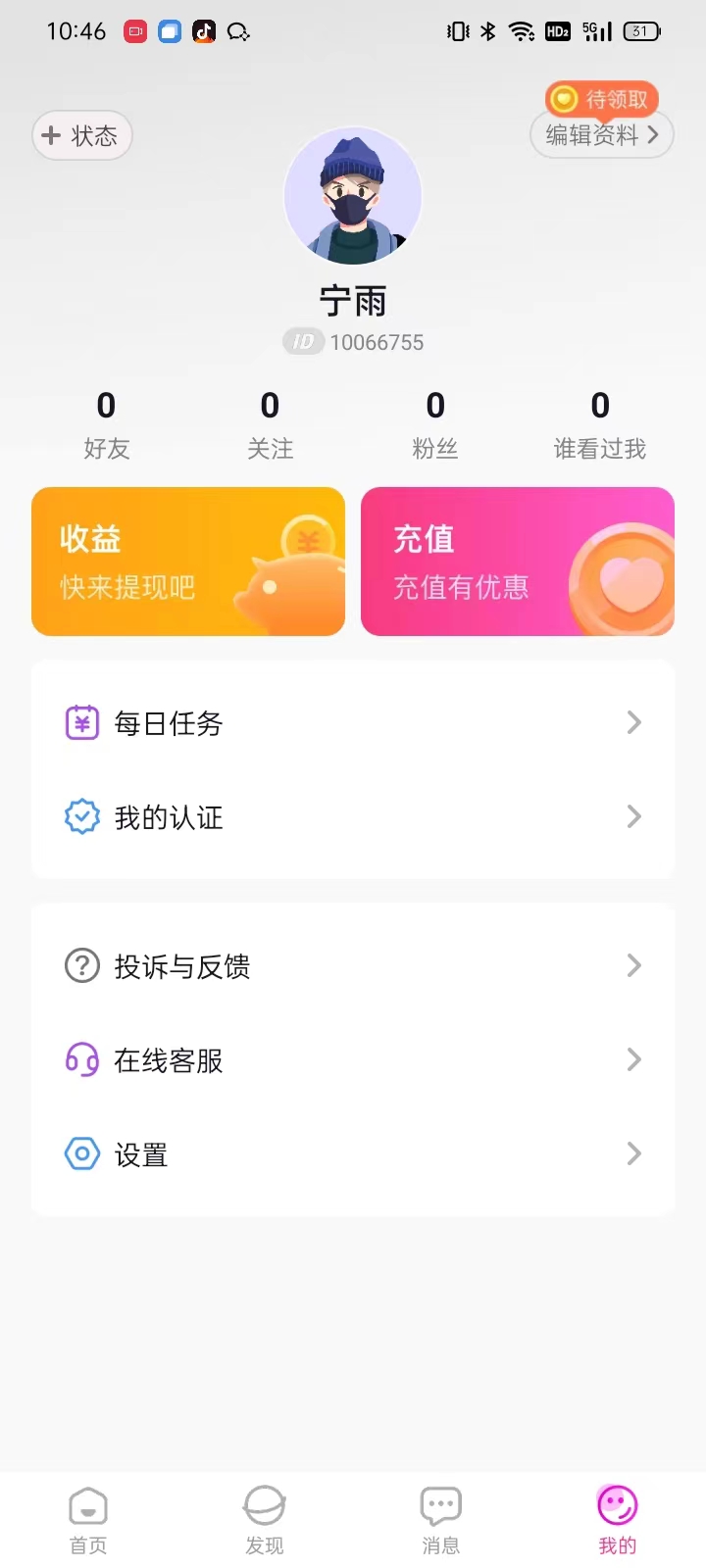Screen dimensions: 706x1568
Task: Open the 宁雨 profile avatar
Action: (353, 196)
